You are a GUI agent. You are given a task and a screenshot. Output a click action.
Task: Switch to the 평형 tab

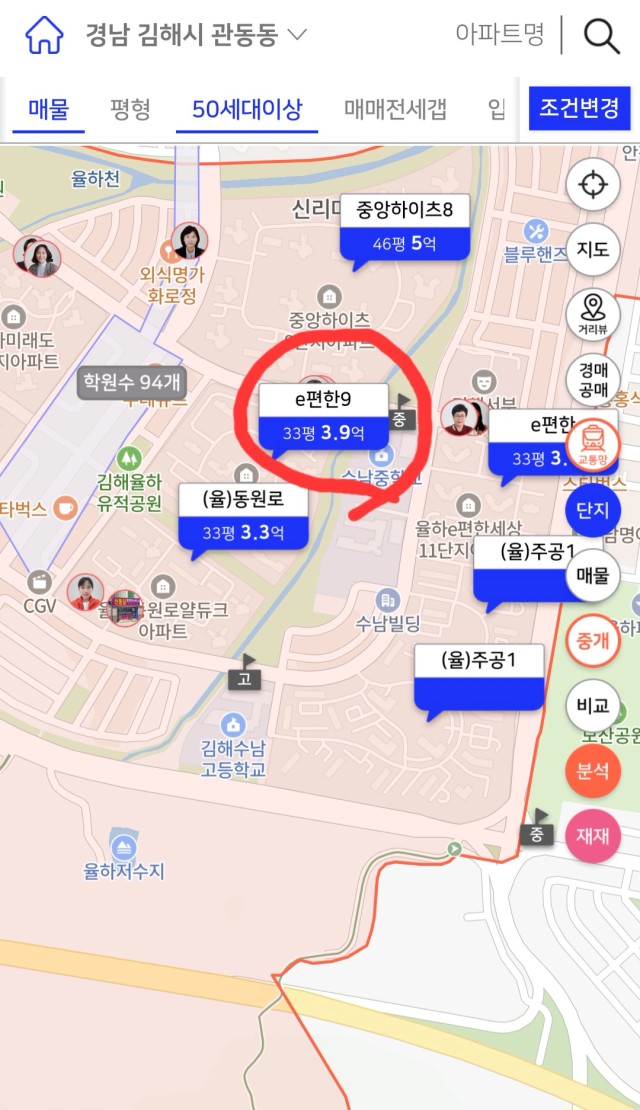pyautogui.click(x=130, y=108)
